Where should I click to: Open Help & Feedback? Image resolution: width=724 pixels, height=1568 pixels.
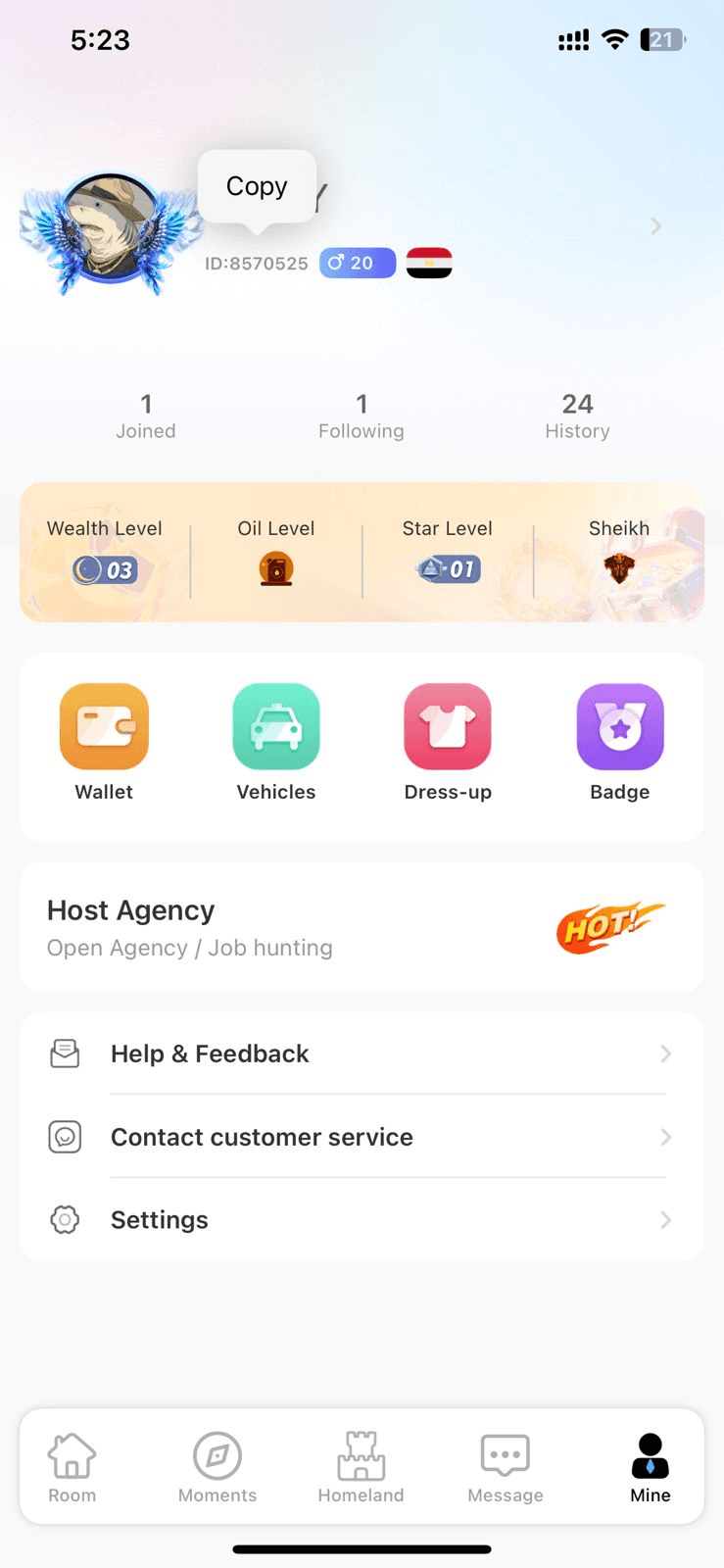coord(362,1053)
